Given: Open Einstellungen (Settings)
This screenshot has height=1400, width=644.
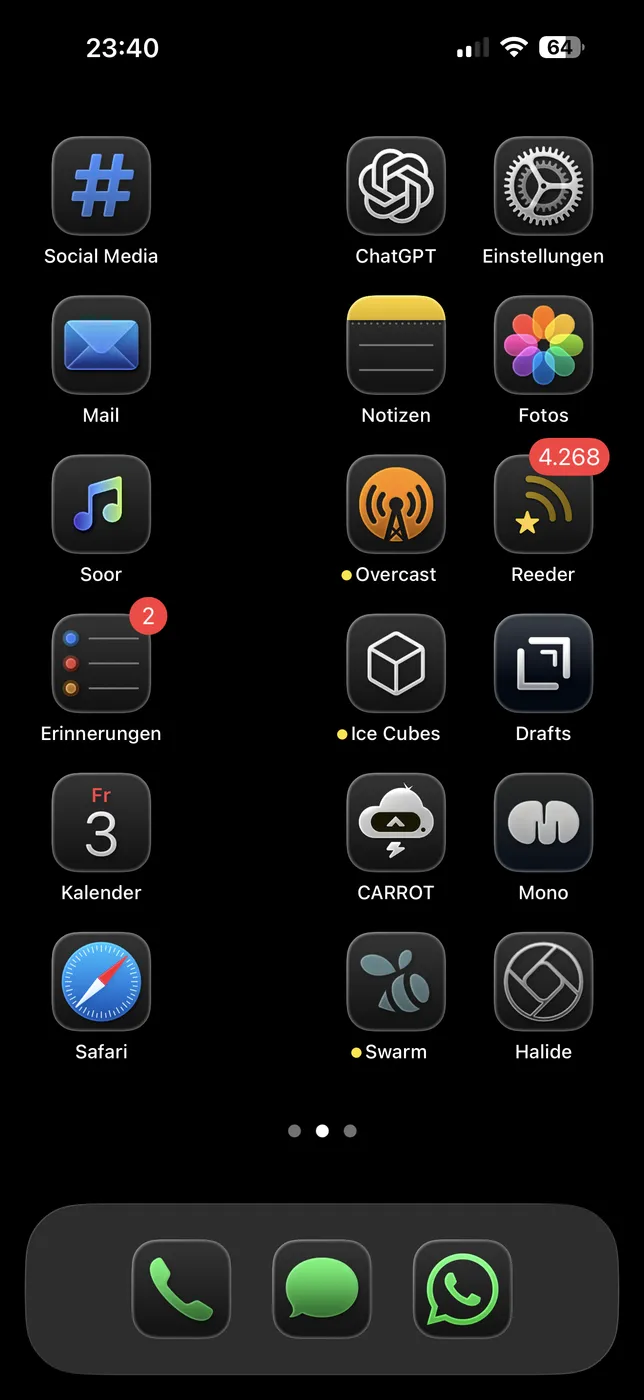Looking at the screenshot, I should pos(543,186).
